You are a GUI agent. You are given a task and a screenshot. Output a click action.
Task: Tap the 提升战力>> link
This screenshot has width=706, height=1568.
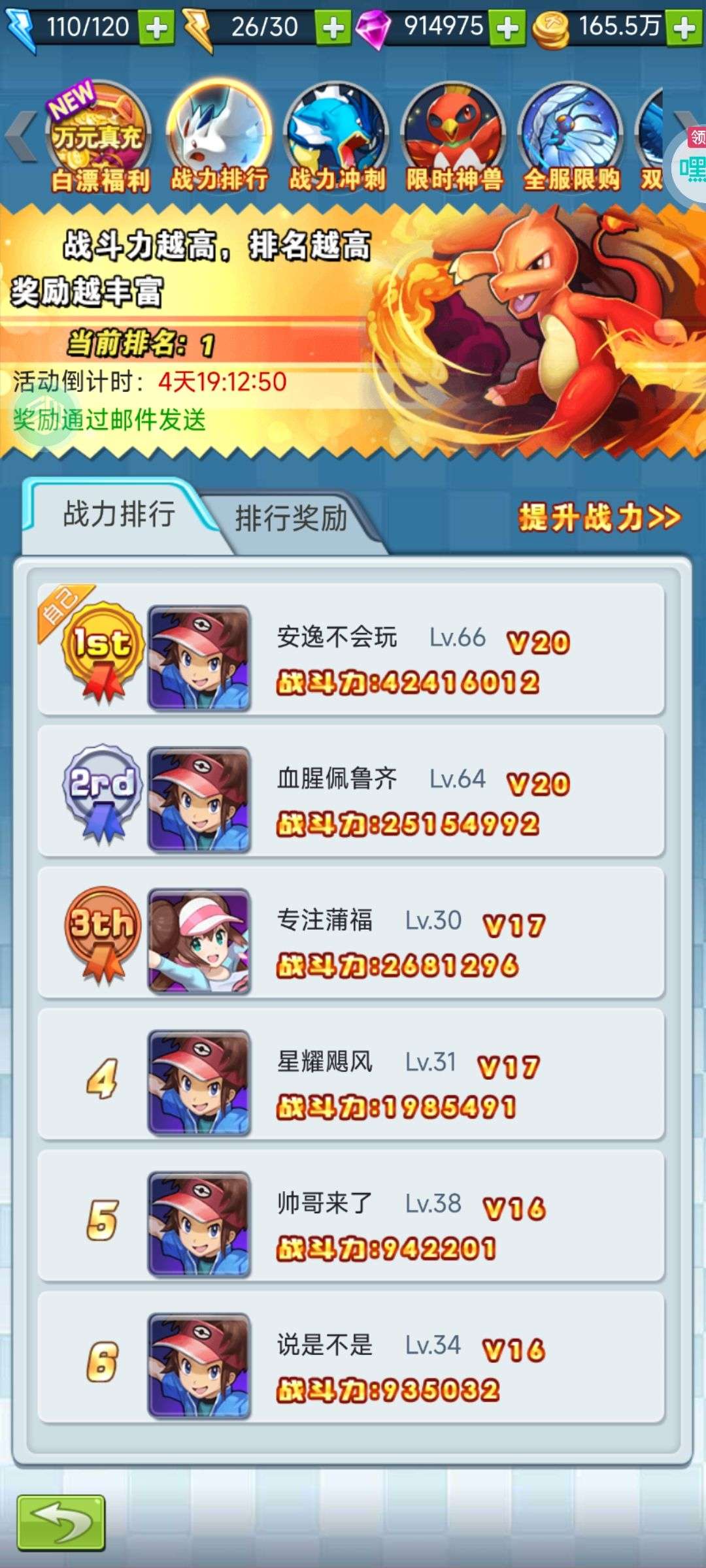(x=599, y=517)
